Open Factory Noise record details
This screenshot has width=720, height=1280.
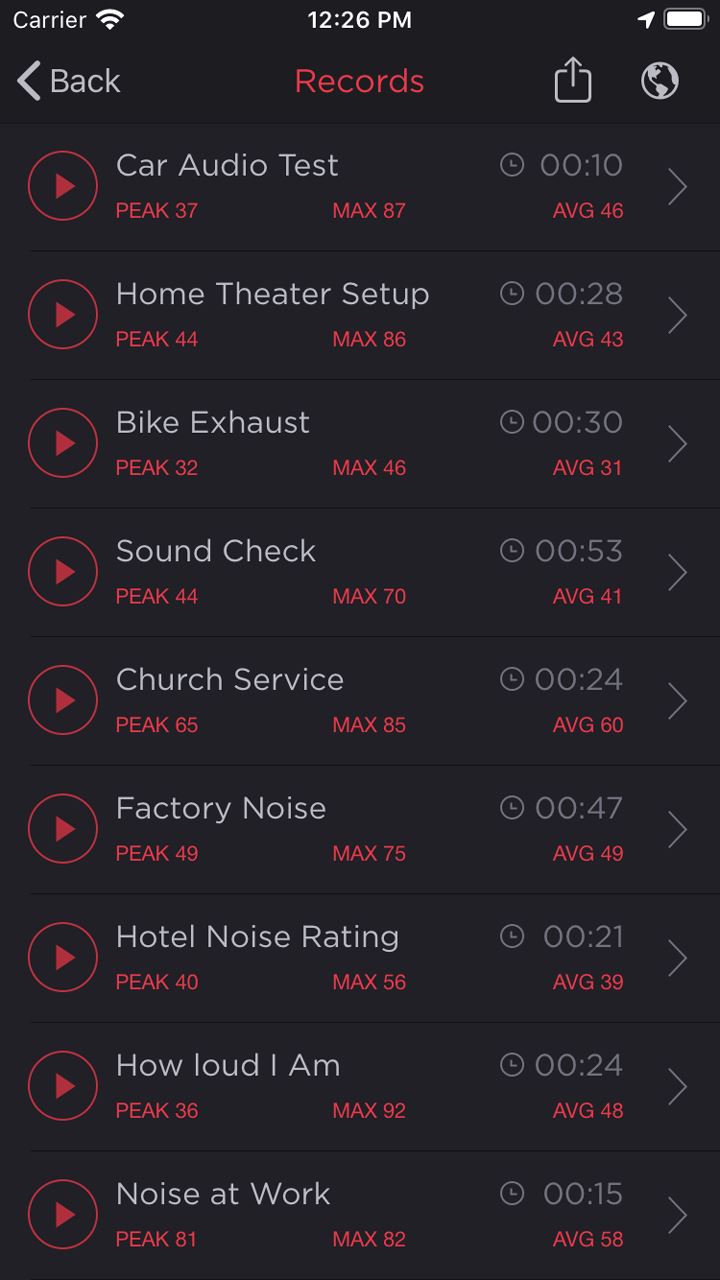360,830
